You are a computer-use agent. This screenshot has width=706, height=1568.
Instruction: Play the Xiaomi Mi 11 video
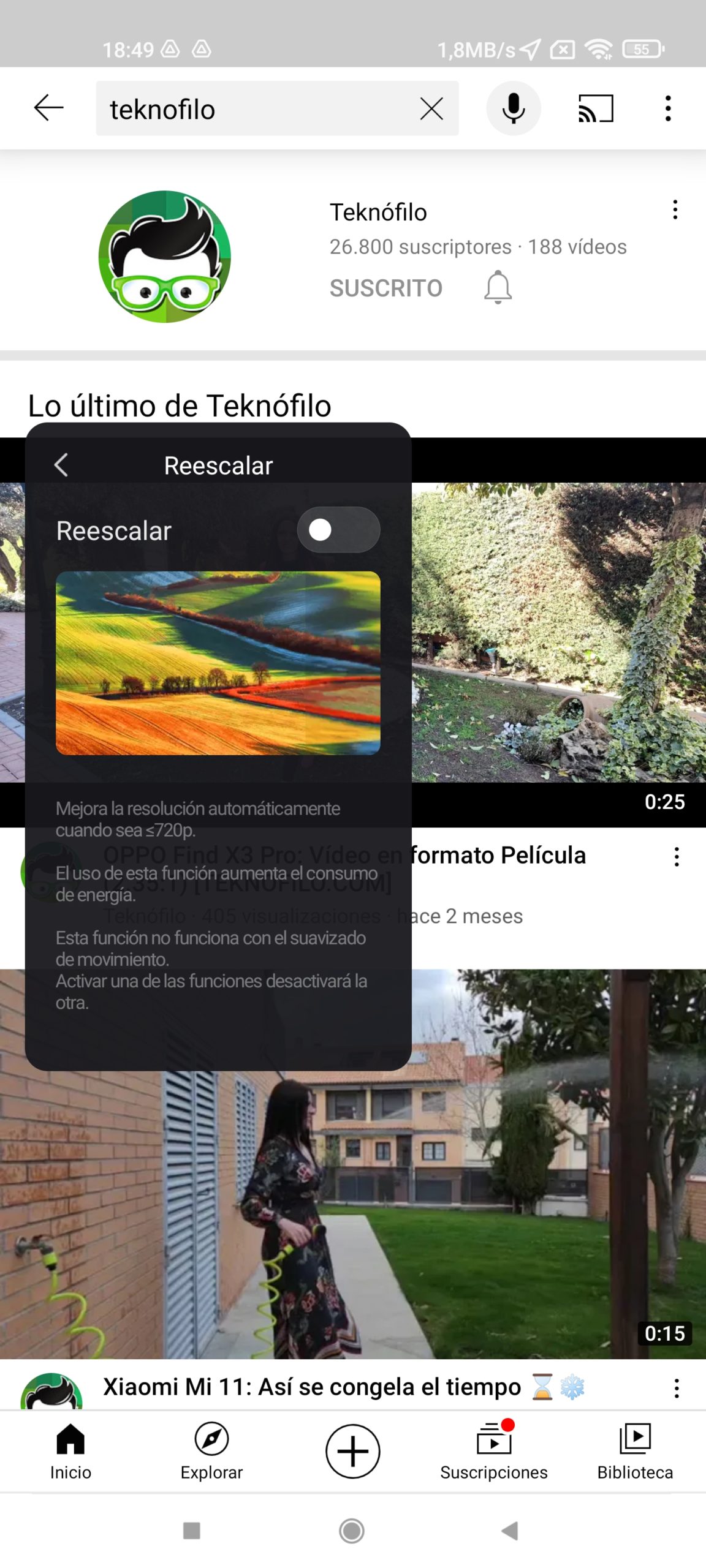coord(353,1164)
